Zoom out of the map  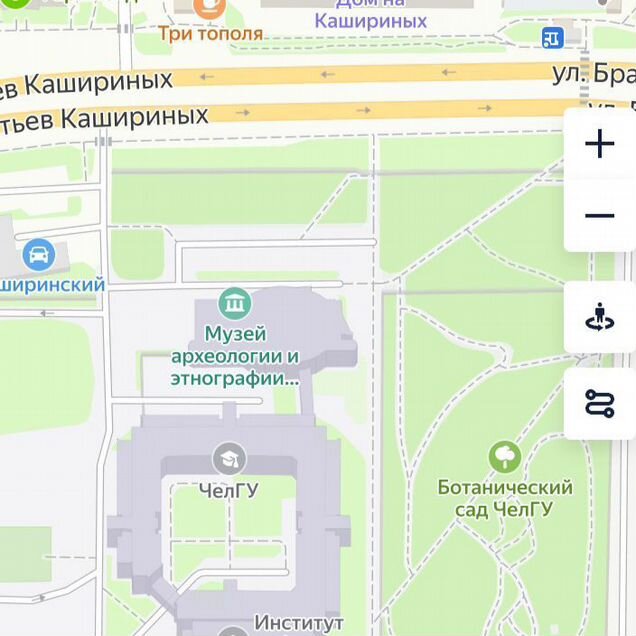click(599, 215)
